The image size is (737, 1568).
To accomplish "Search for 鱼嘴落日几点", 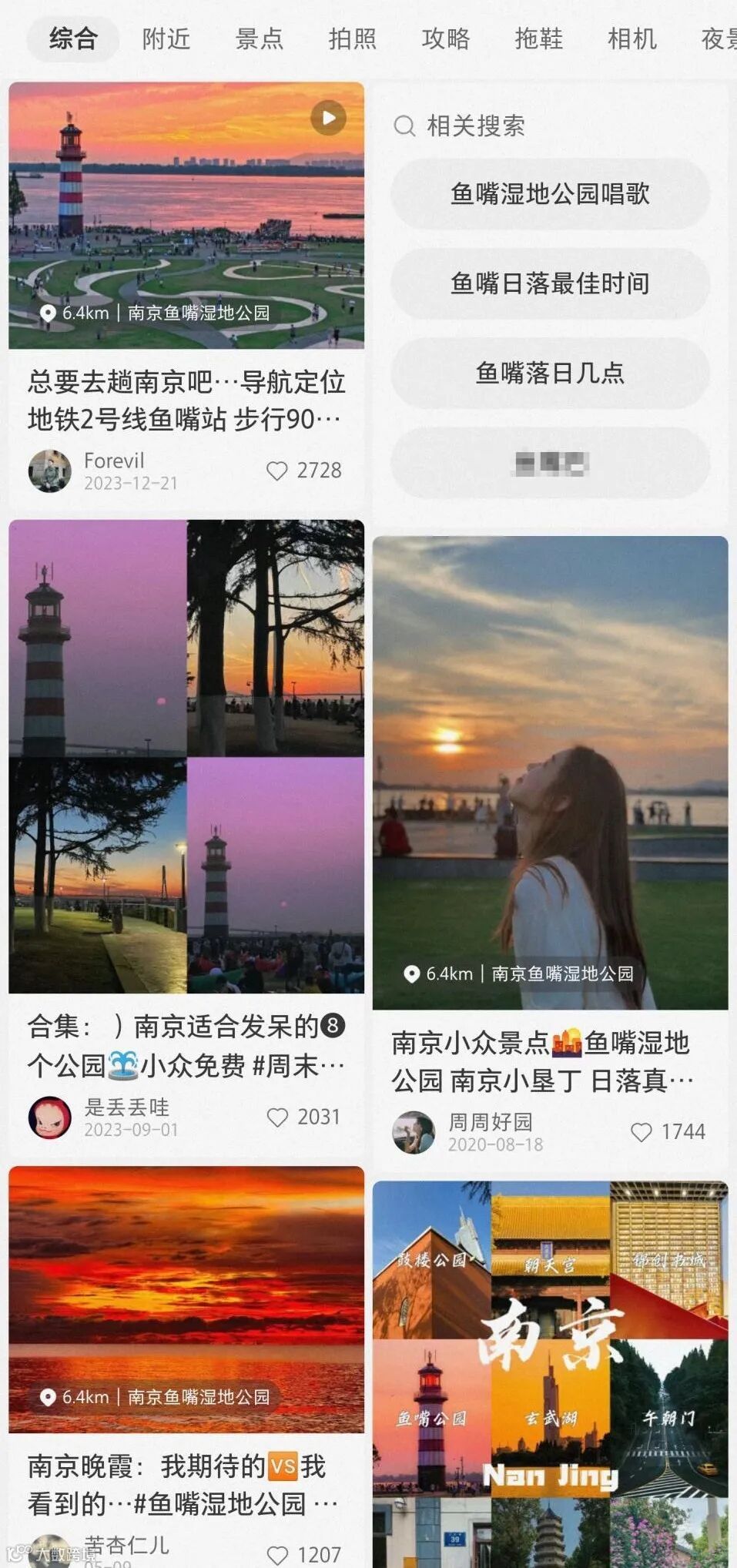I will pos(550,374).
